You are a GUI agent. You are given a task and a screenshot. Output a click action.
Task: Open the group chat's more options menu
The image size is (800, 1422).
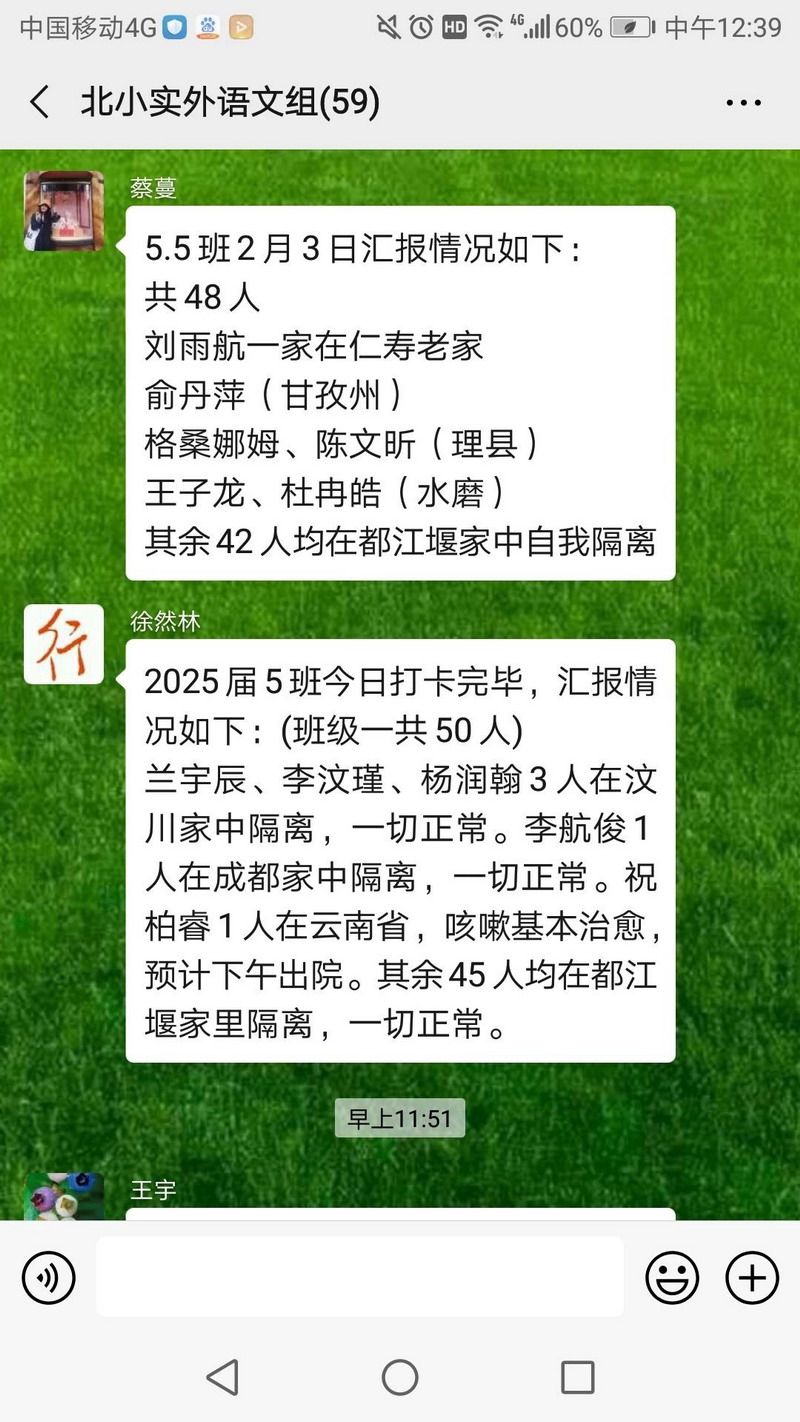click(743, 103)
